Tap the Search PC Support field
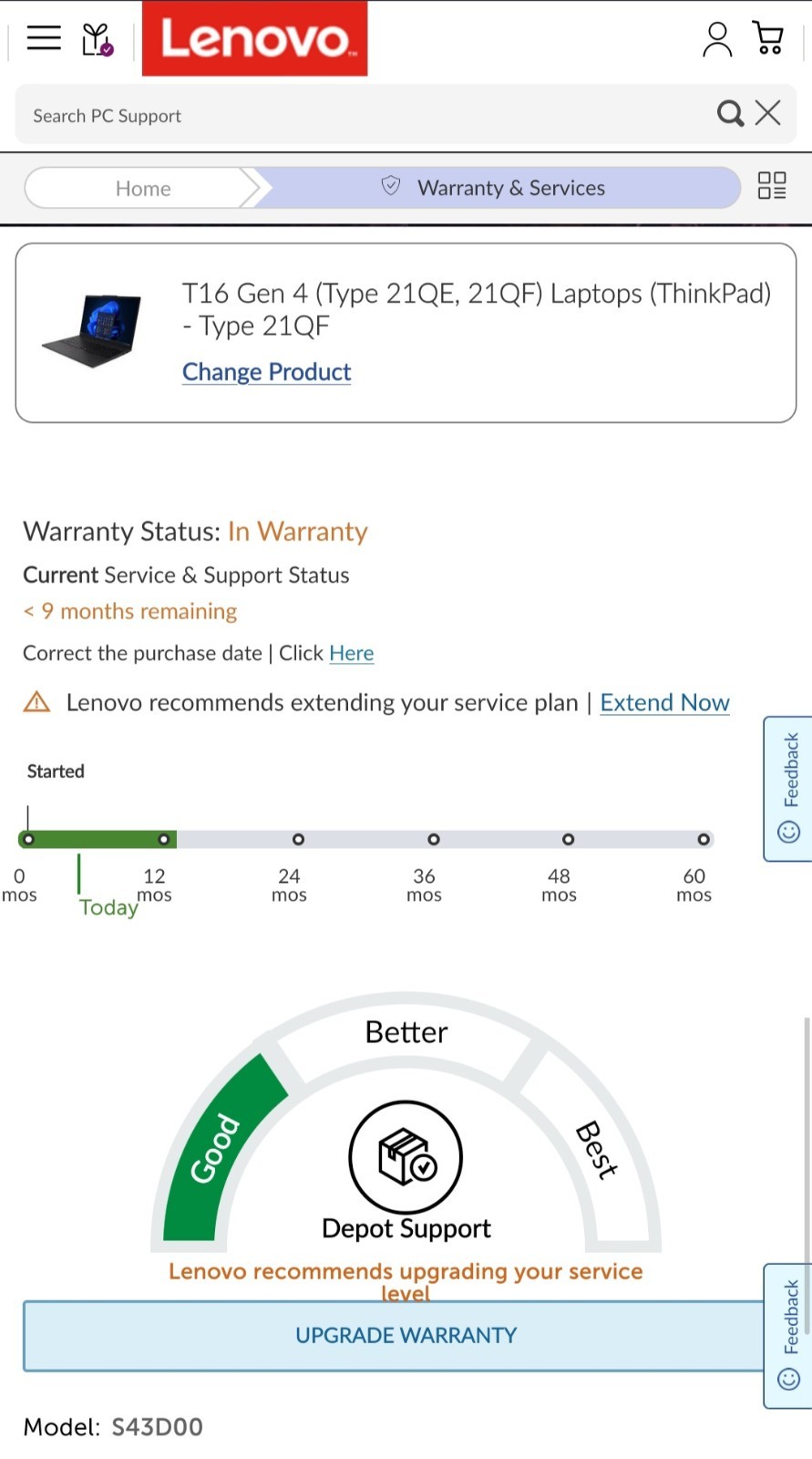Image resolution: width=812 pixels, height=1459 pixels. coord(365,115)
